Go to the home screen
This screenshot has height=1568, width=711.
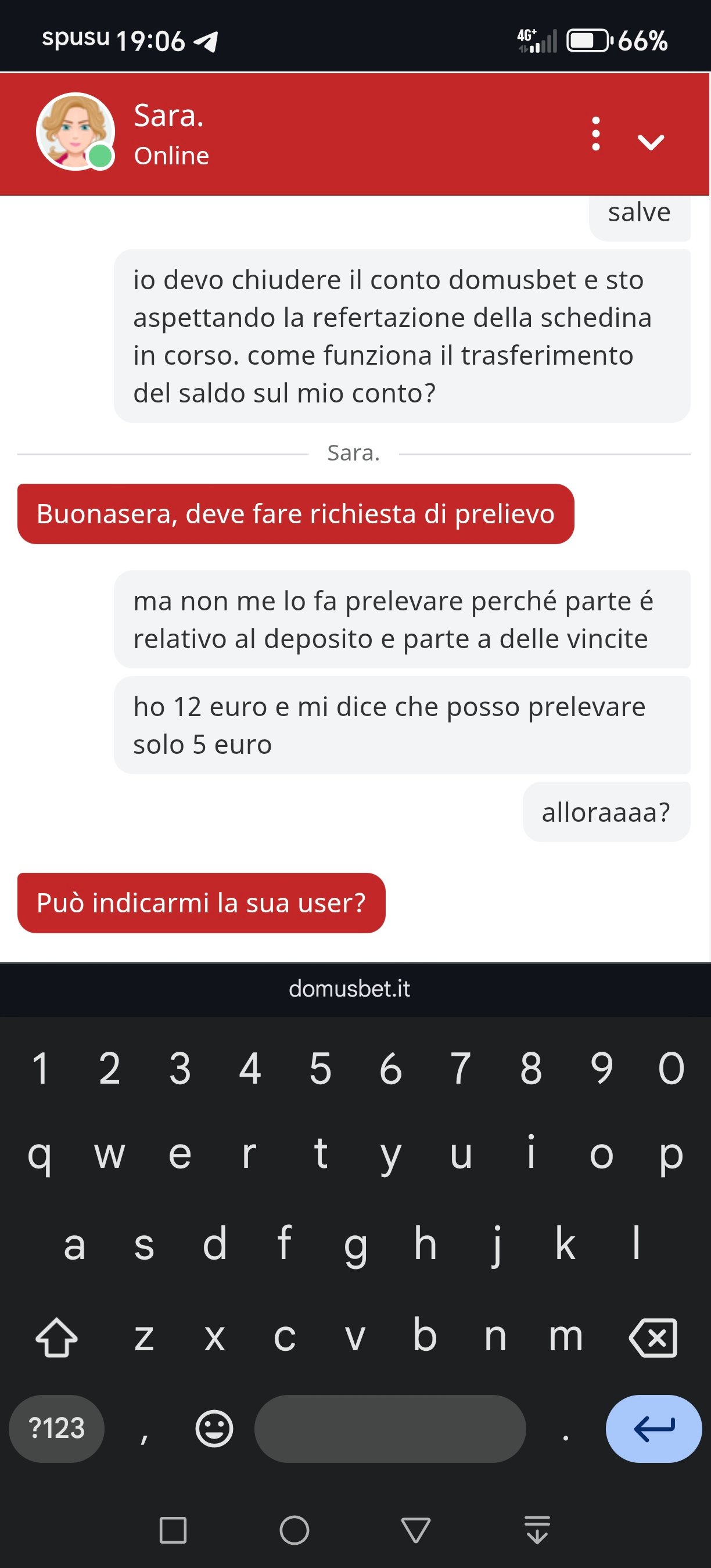(294, 1530)
